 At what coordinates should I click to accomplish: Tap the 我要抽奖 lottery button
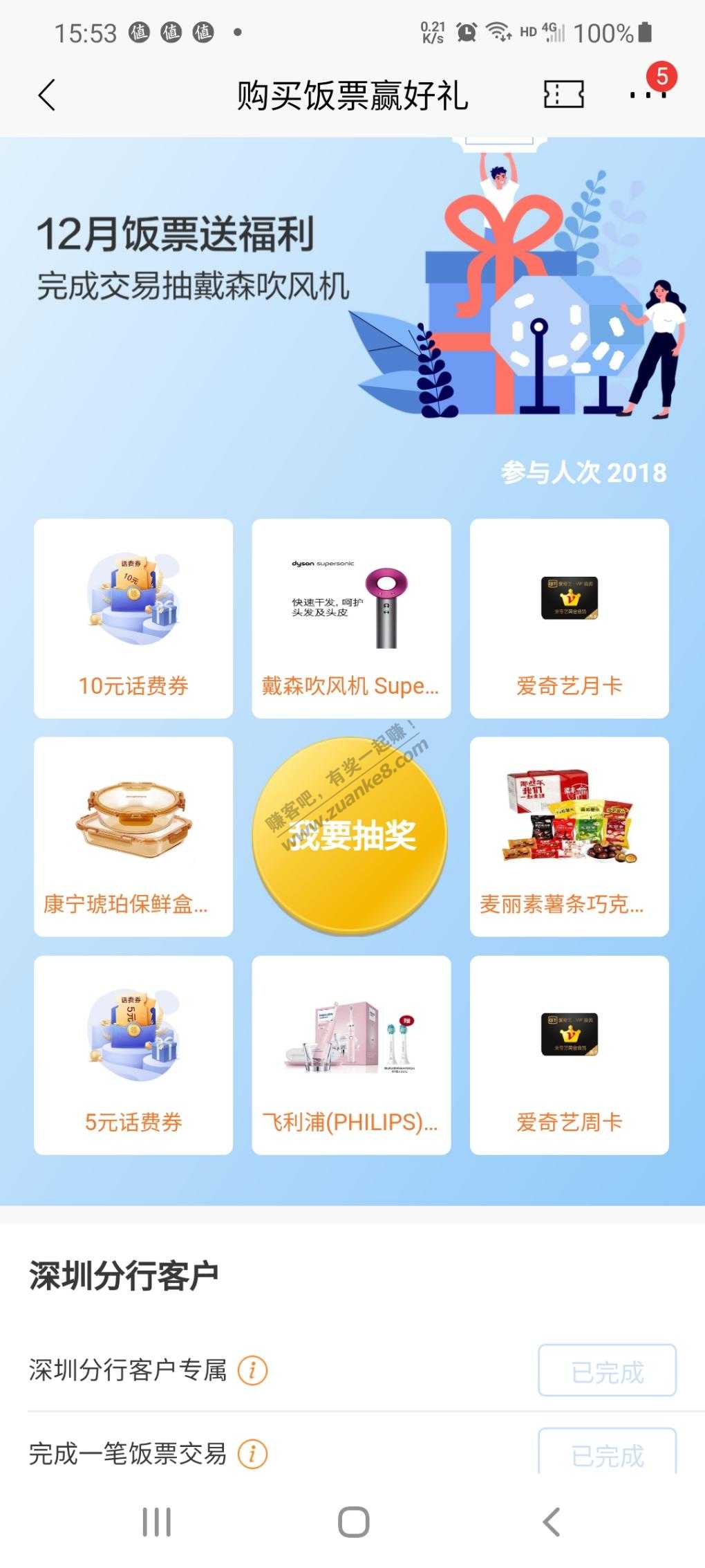(x=351, y=836)
